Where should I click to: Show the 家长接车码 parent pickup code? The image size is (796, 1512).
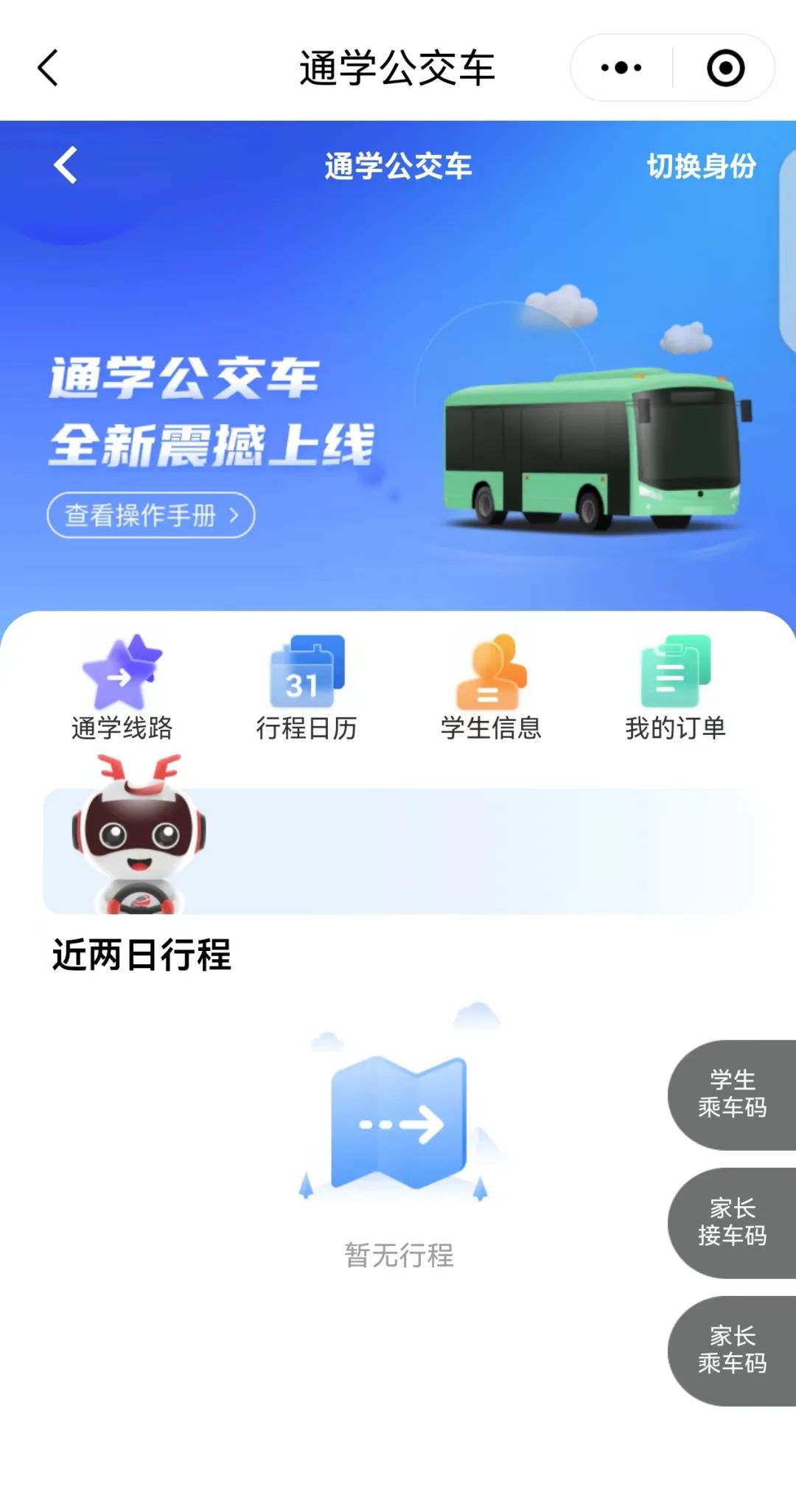point(732,1222)
